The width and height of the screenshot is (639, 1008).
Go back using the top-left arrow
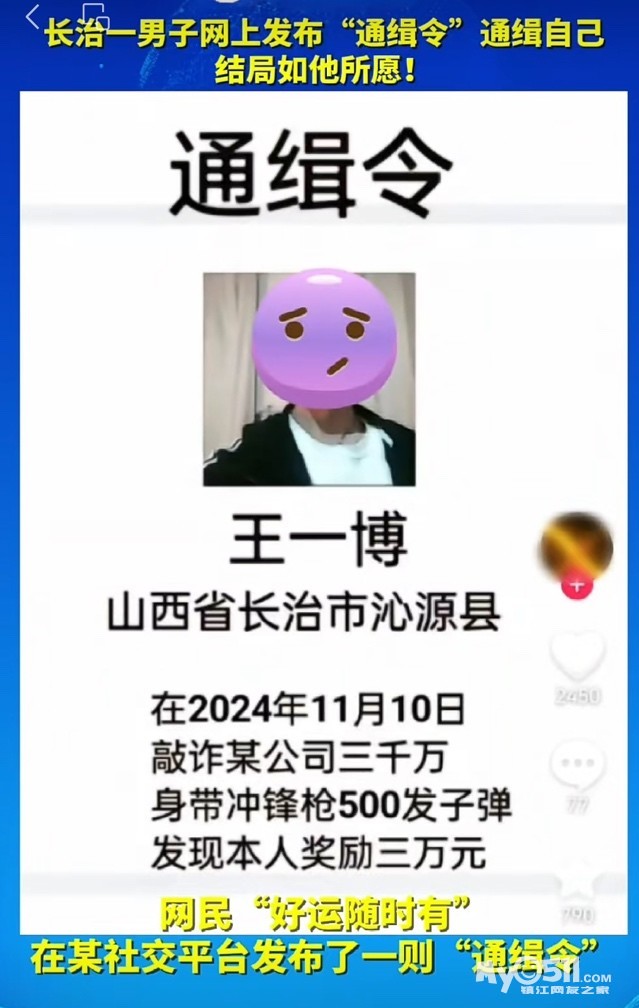(32, 16)
